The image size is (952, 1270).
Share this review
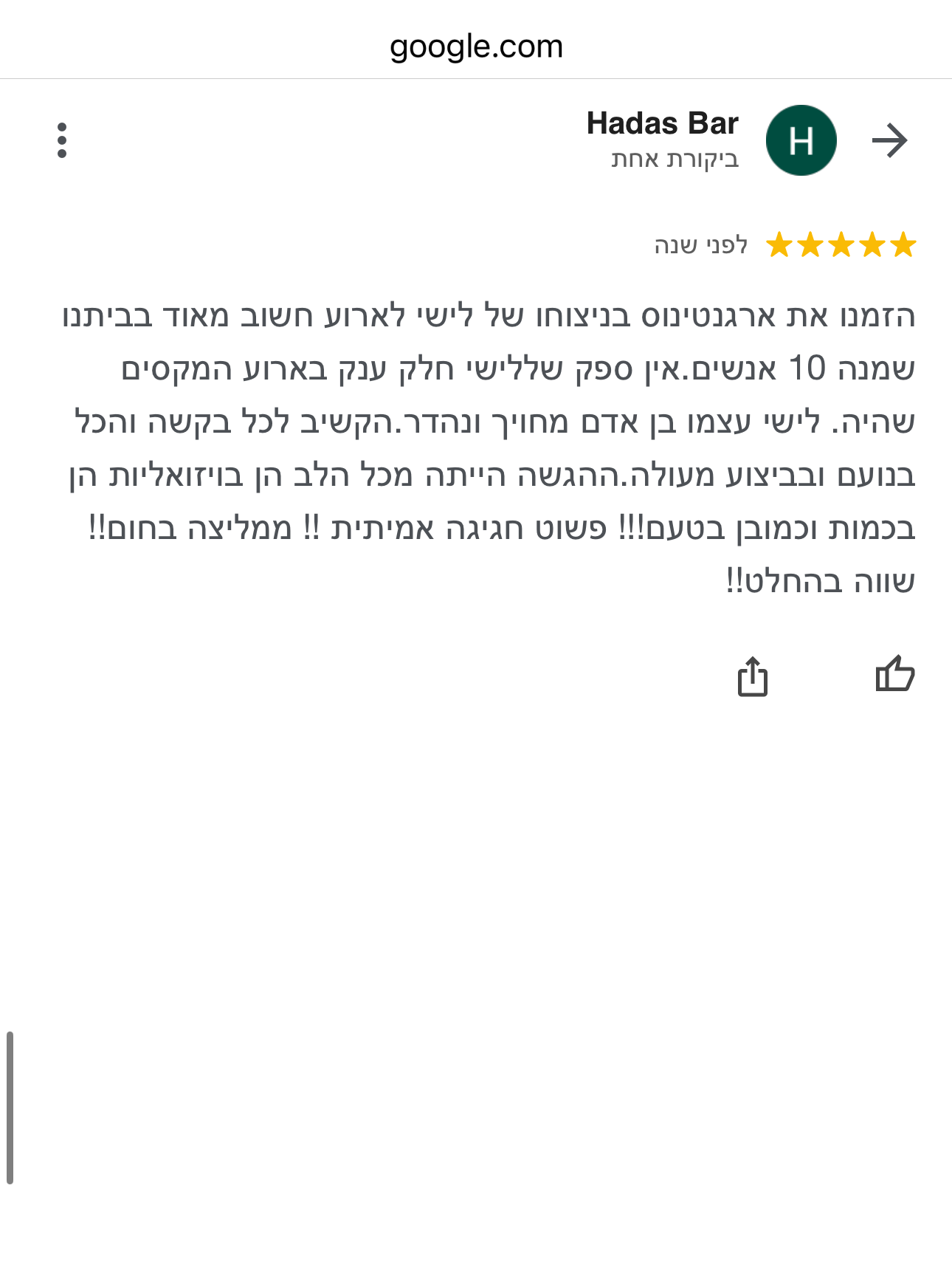tap(753, 676)
